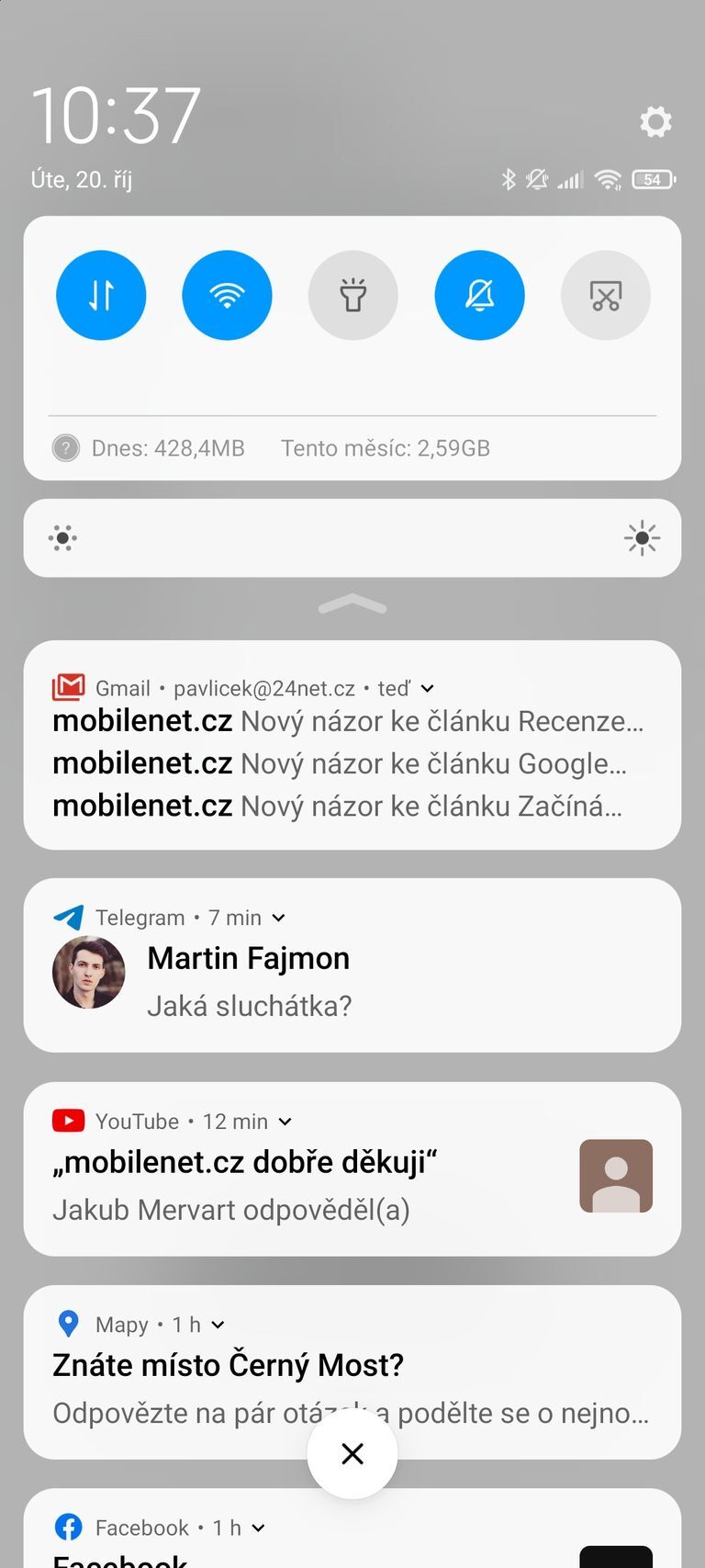Toggle the silent mode bell tile
This screenshot has width=705, height=1568.
tap(479, 295)
